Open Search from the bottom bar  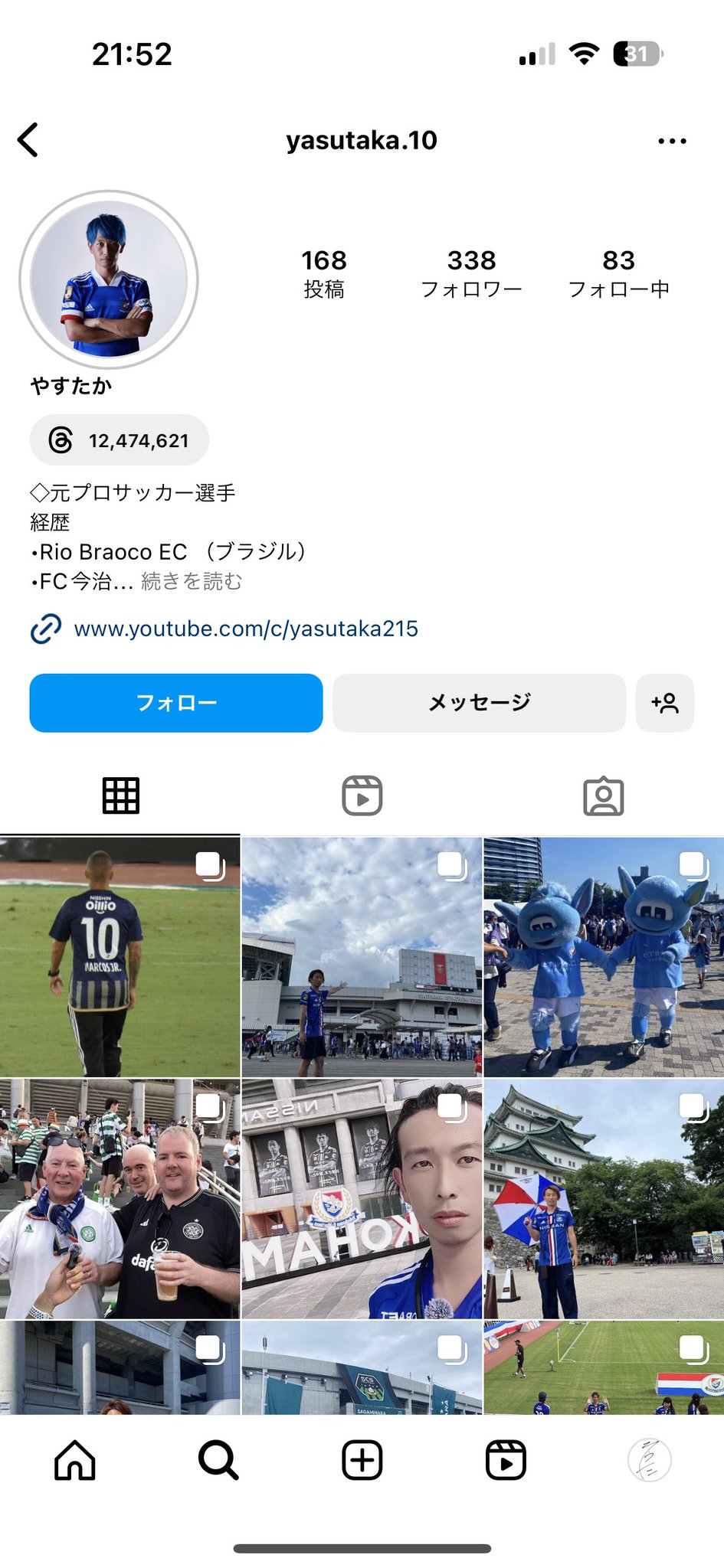point(218,1460)
